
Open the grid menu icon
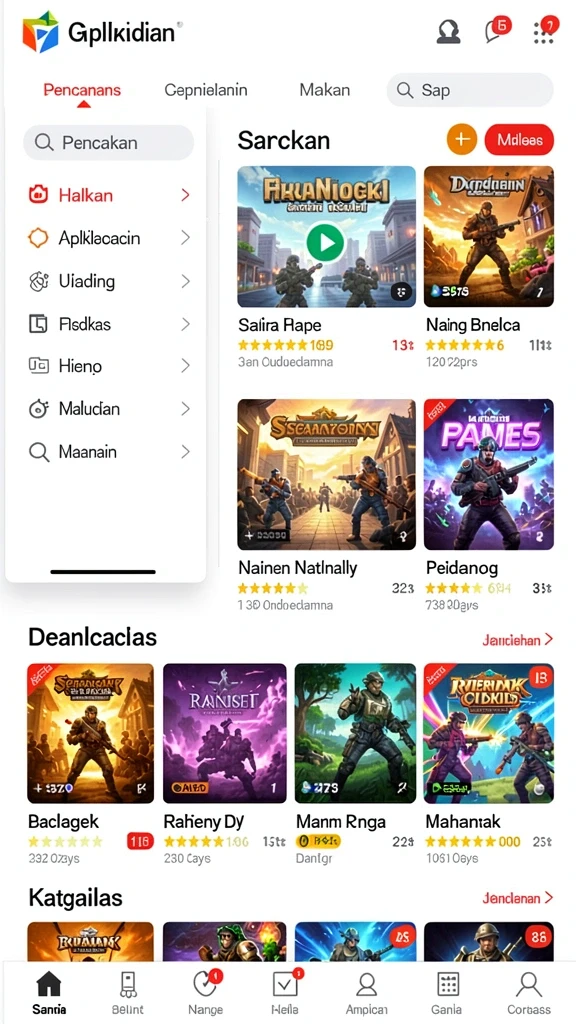[x=544, y=31]
